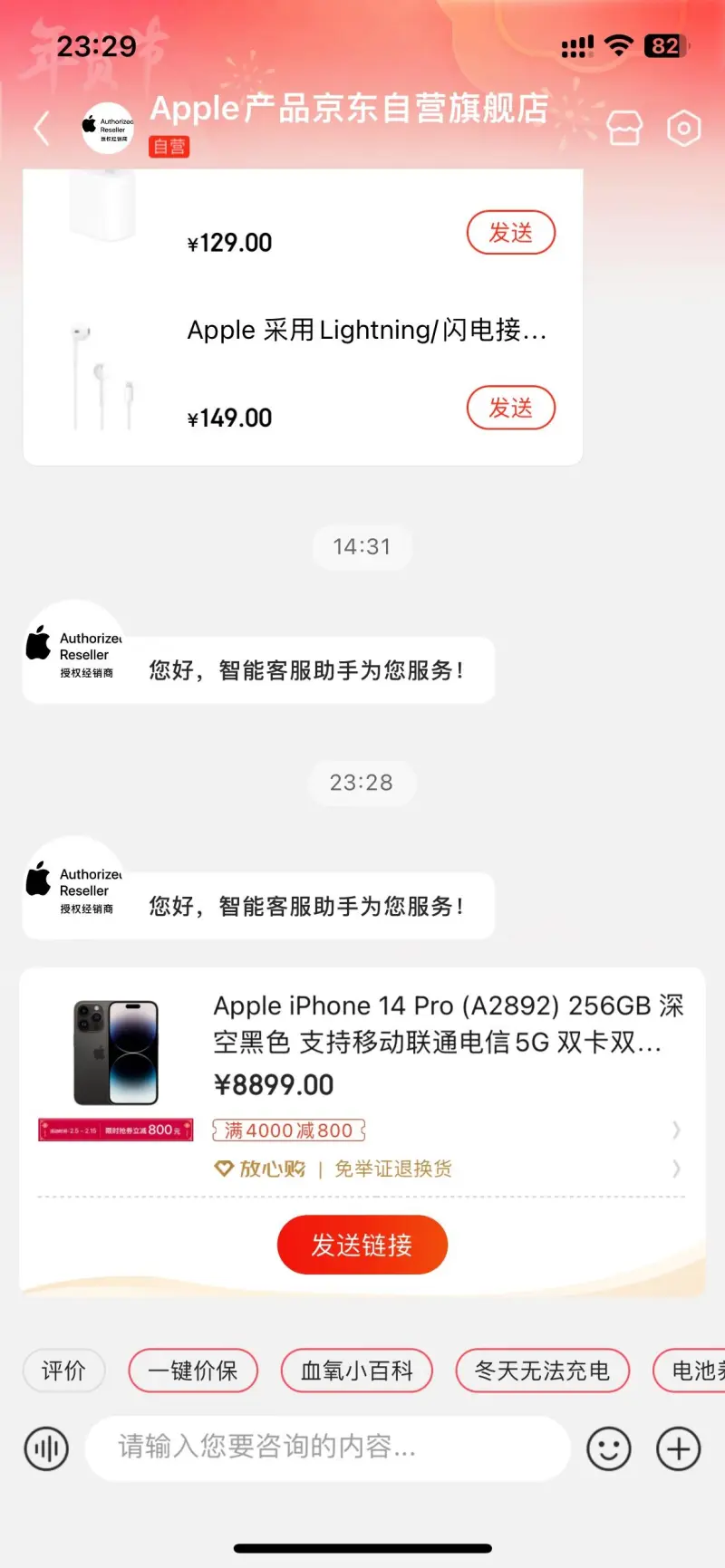Select the 一键价保 chip
The width and height of the screenshot is (725, 1568).
(x=193, y=1371)
